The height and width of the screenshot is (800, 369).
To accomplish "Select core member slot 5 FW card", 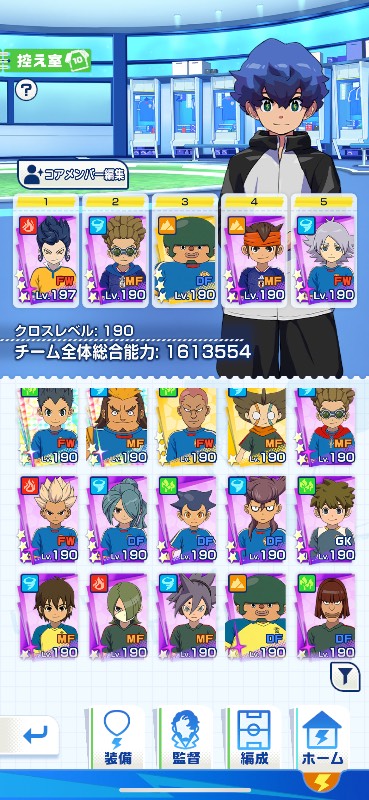I will (324, 251).
